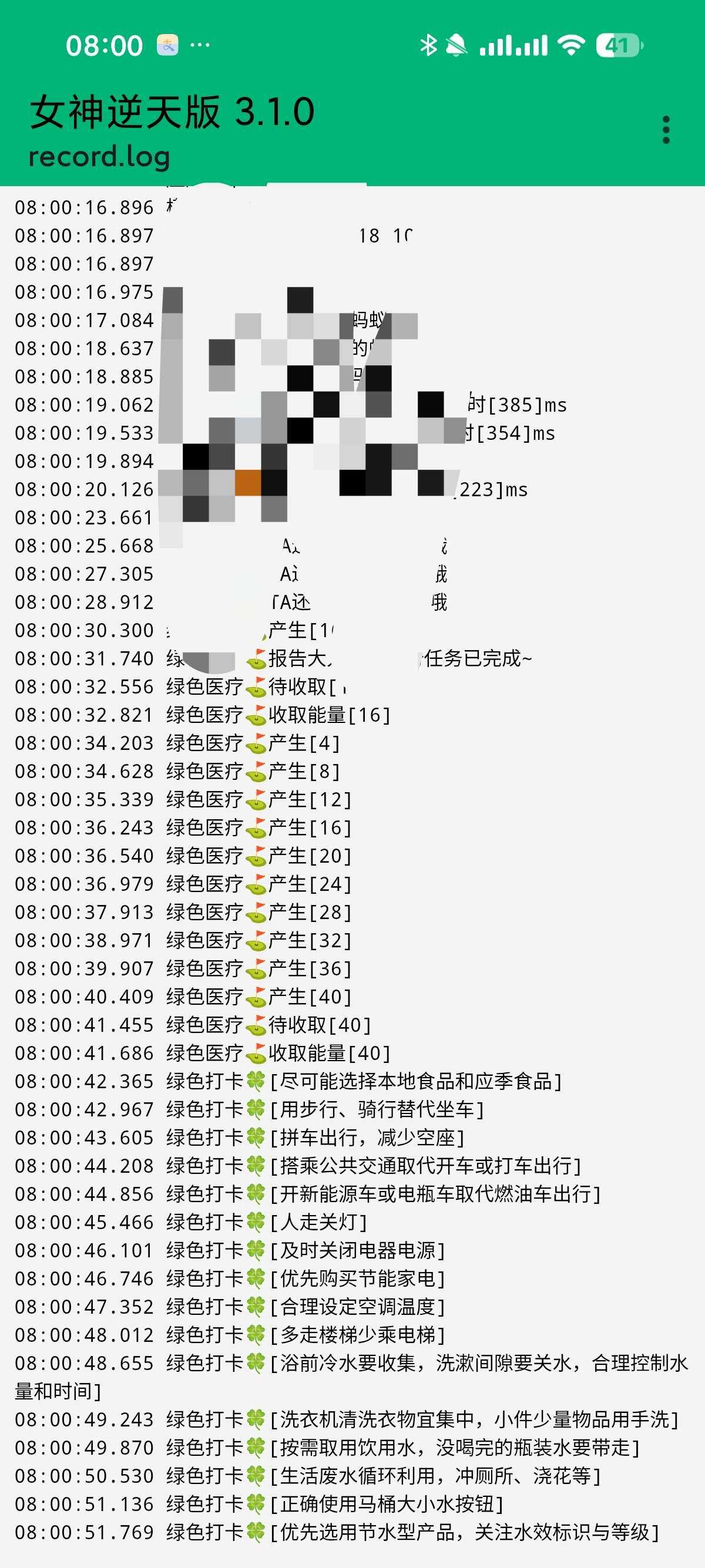Open the three-dot overflow menu

(x=666, y=130)
